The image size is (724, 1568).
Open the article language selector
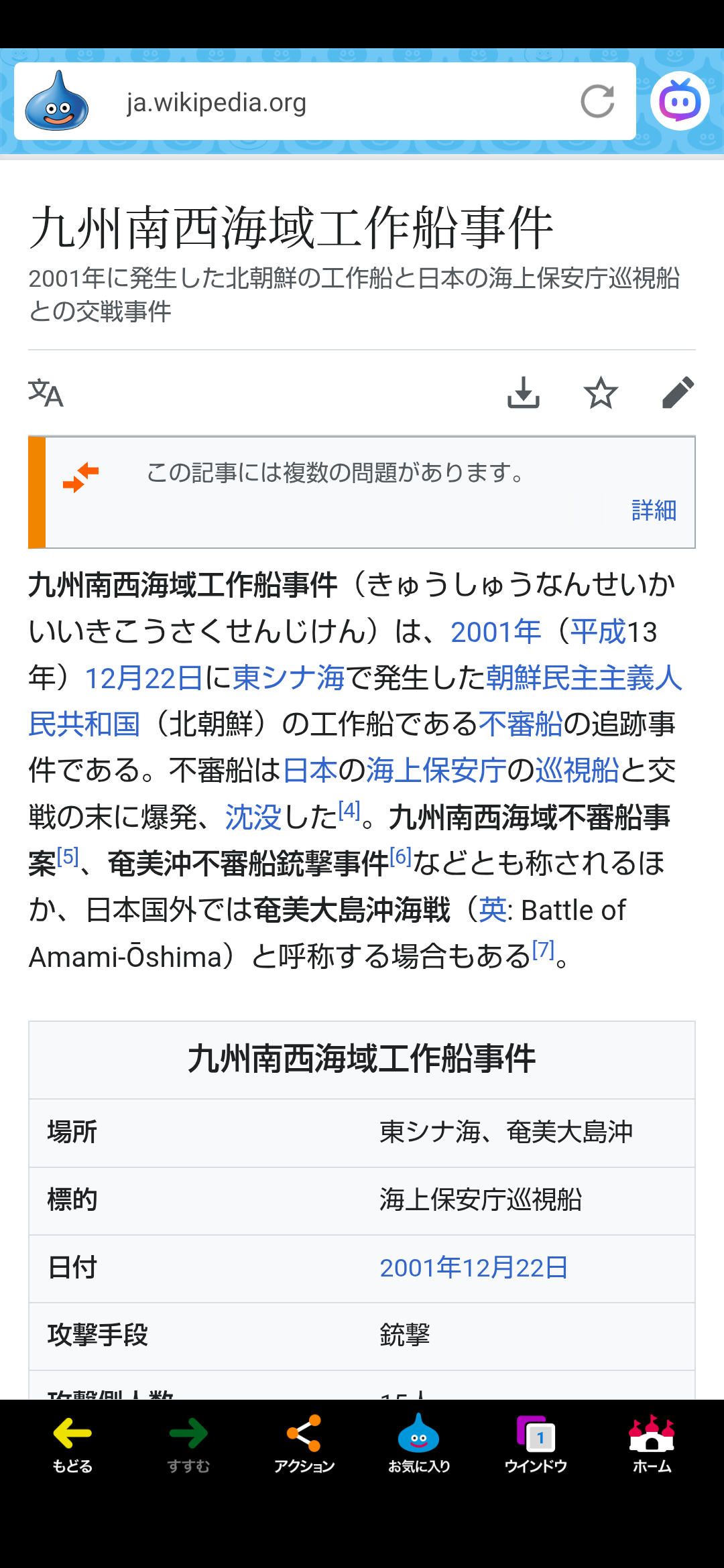(x=46, y=393)
